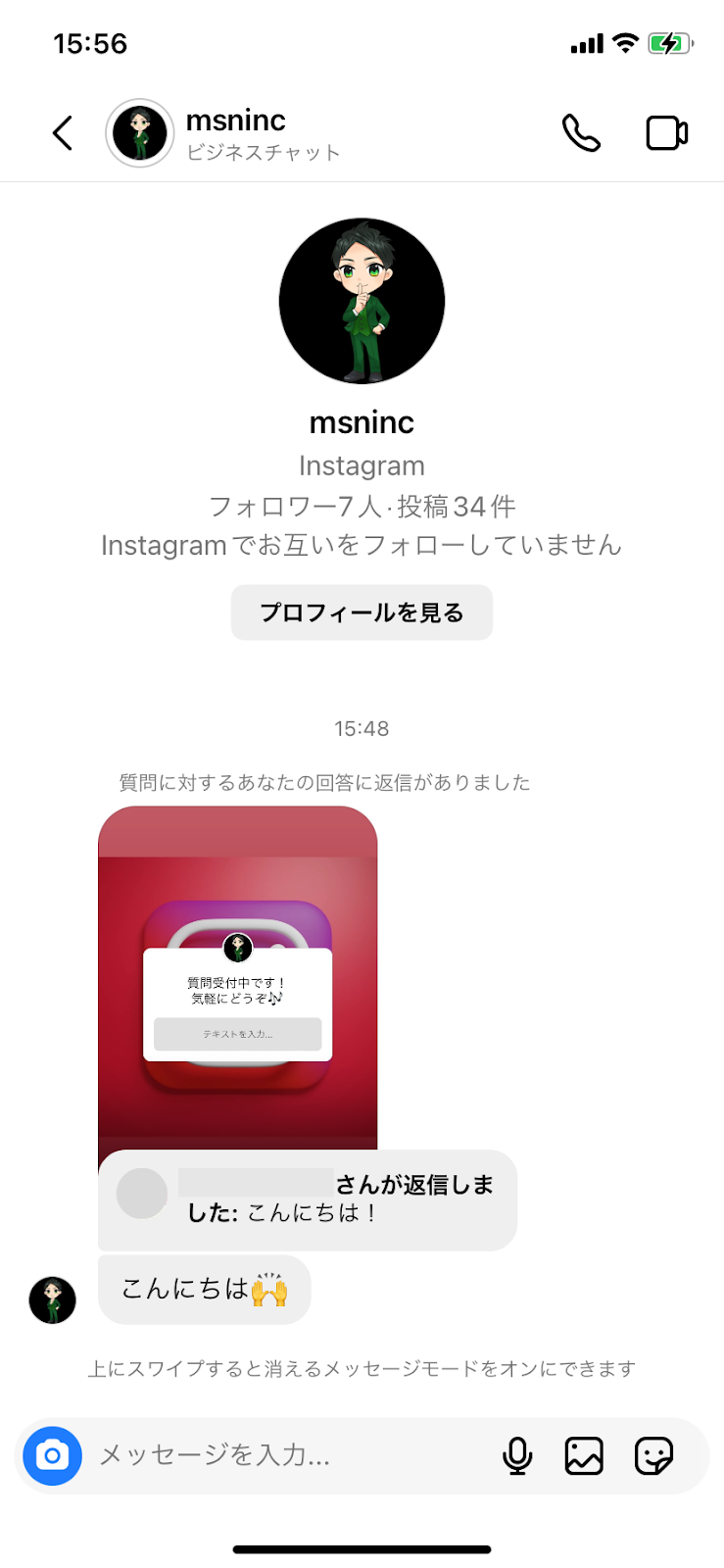Open the sticker picker

653,1455
